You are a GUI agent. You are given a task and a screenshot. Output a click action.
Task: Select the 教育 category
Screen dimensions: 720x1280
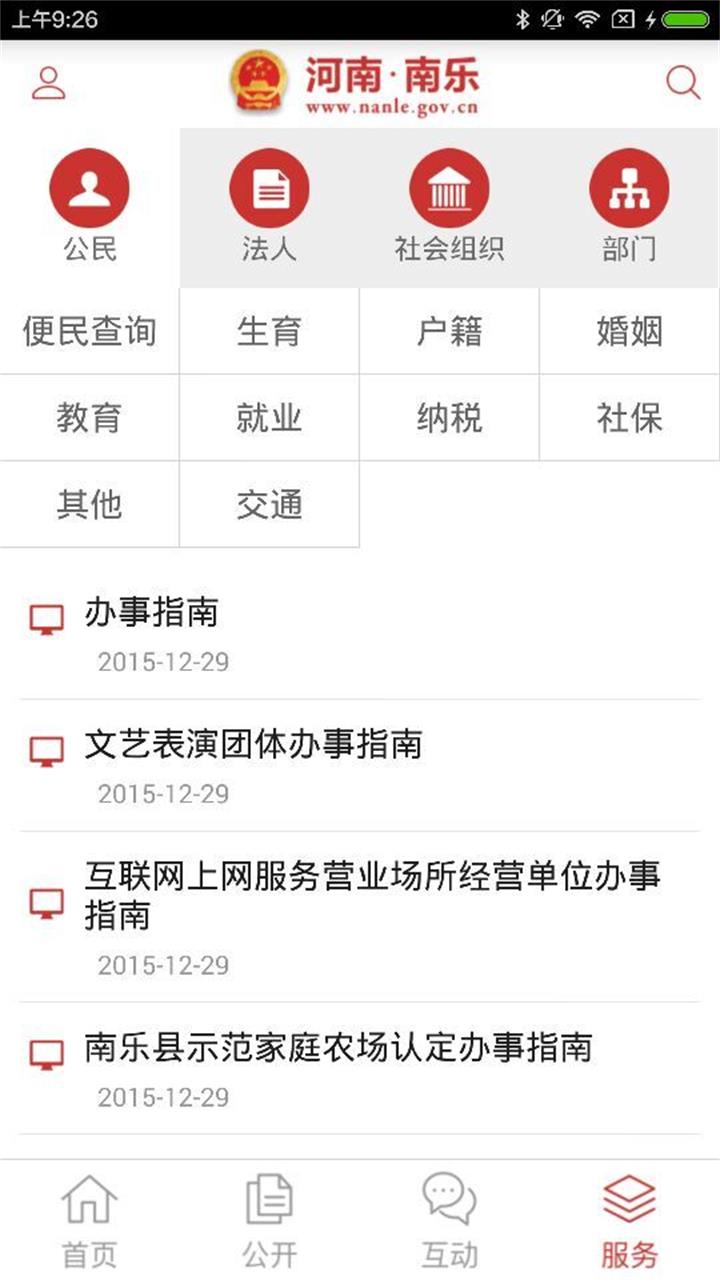pos(90,418)
